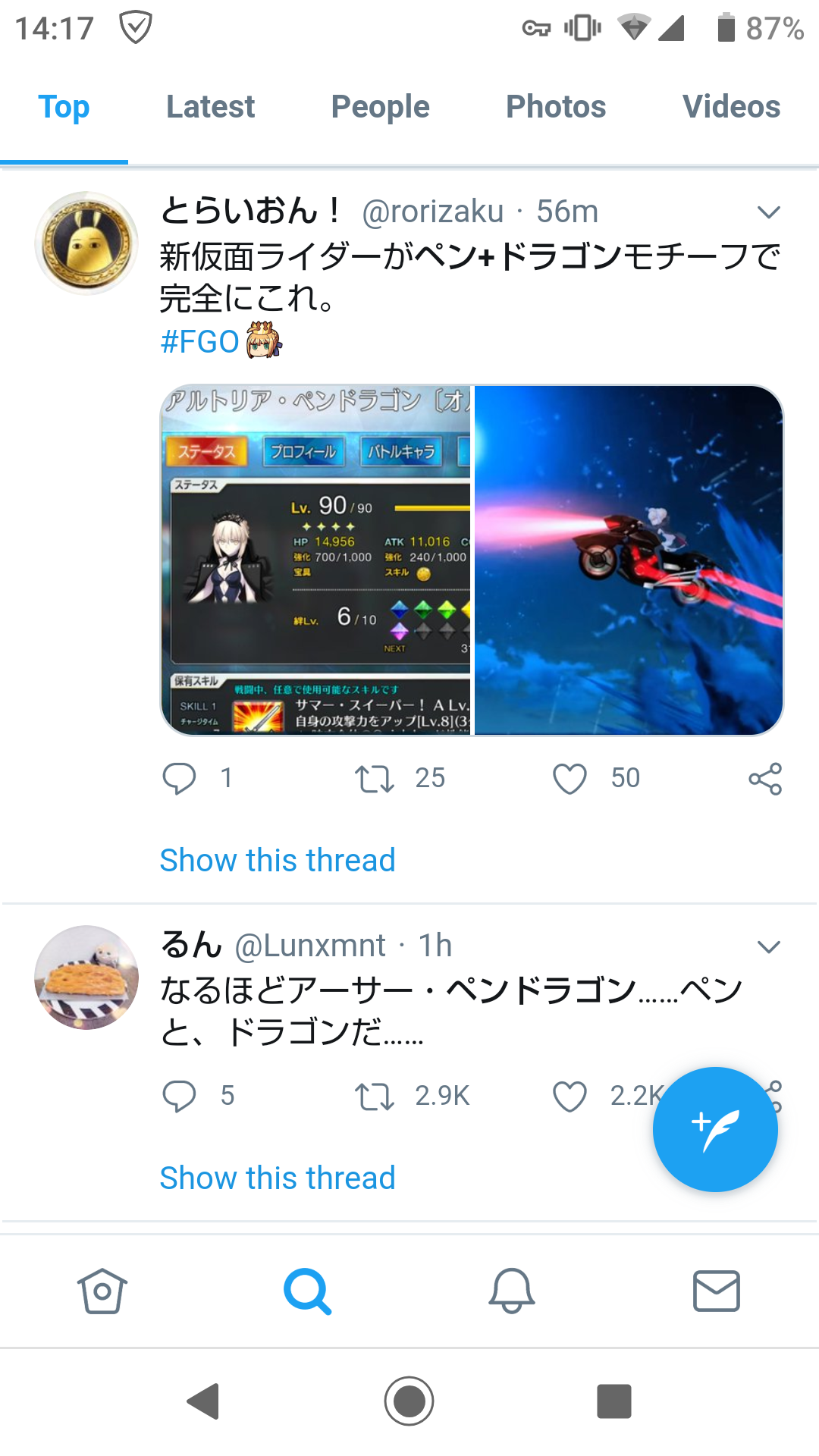Retweet @Lunxmnt's tweet

tap(375, 1097)
